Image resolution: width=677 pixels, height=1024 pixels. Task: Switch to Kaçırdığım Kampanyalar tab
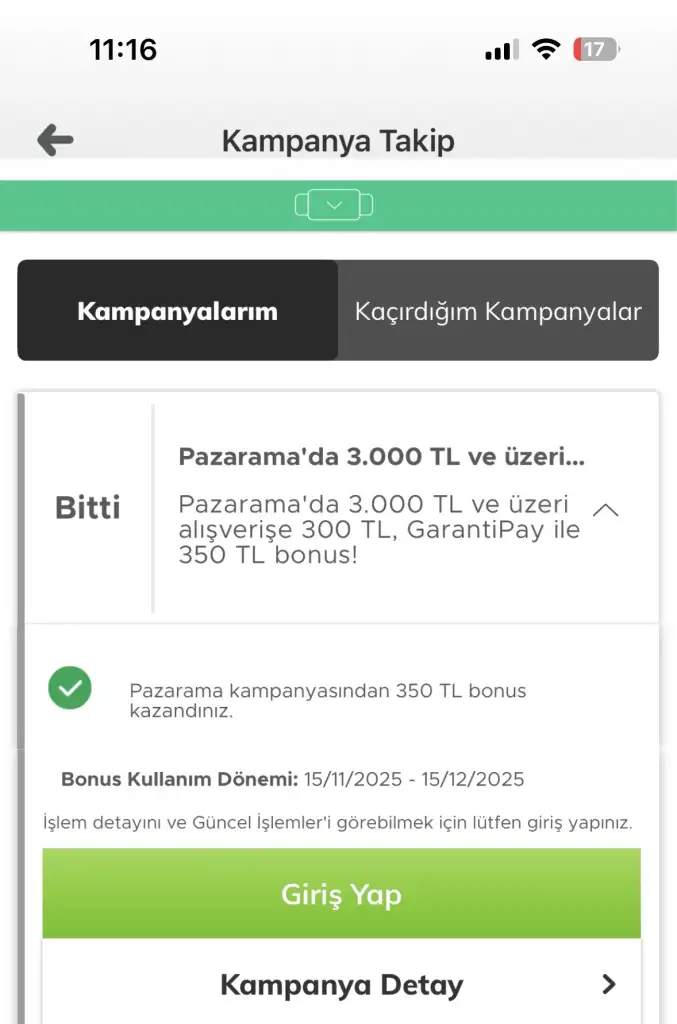click(498, 311)
